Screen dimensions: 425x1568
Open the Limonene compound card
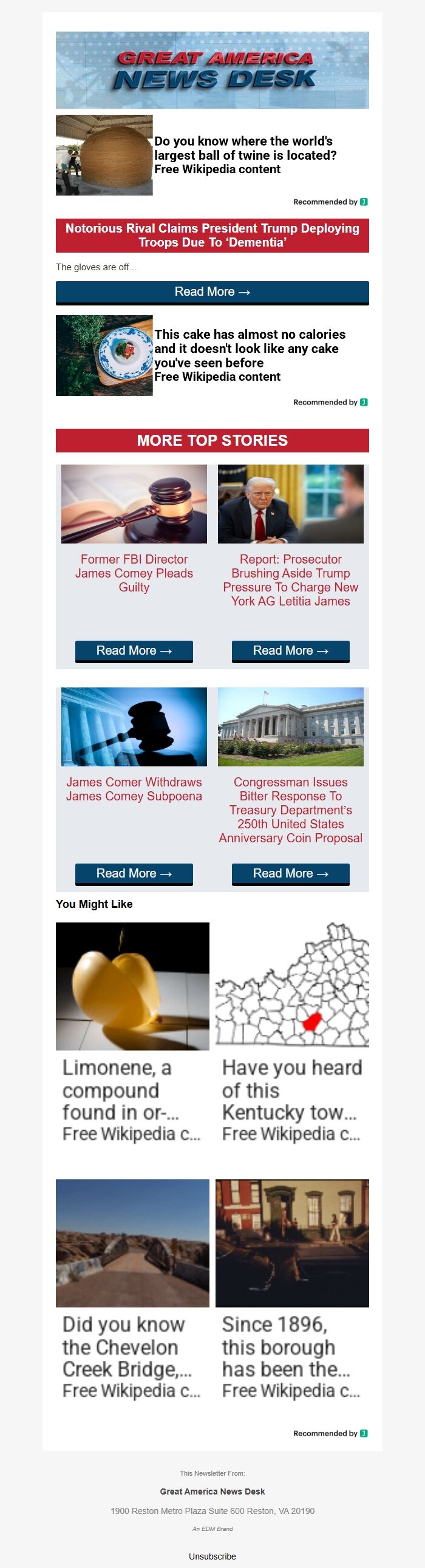click(x=132, y=1035)
